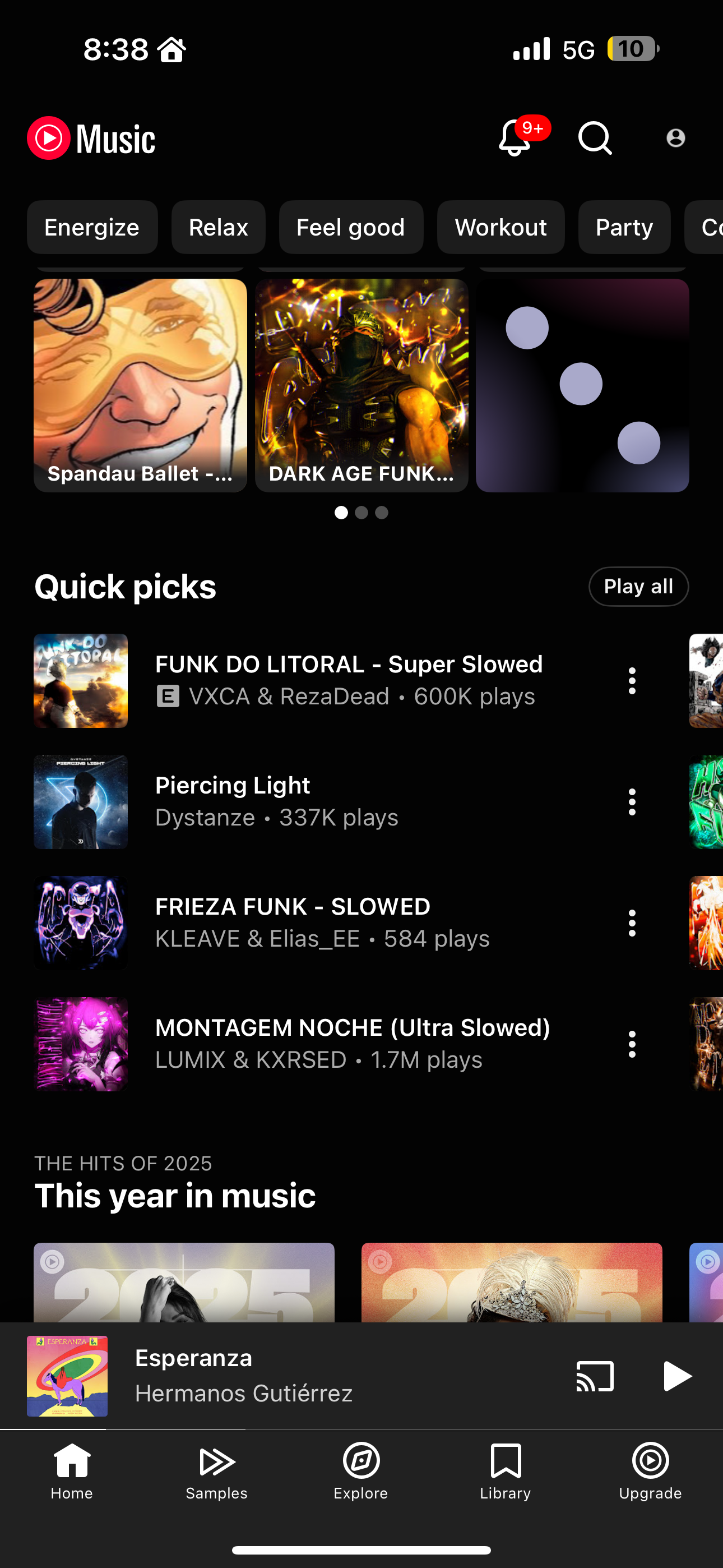Play all Quick picks

click(638, 586)
